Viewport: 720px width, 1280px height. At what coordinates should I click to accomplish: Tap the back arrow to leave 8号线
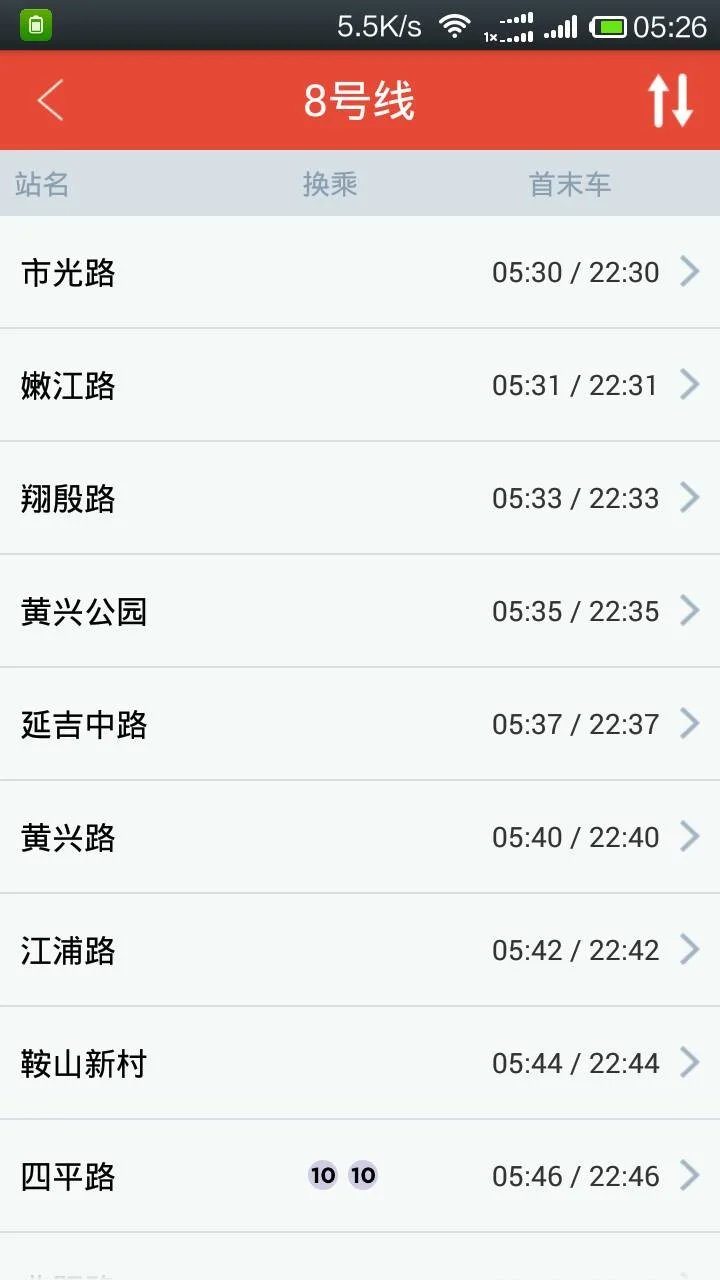coord(49,101)
